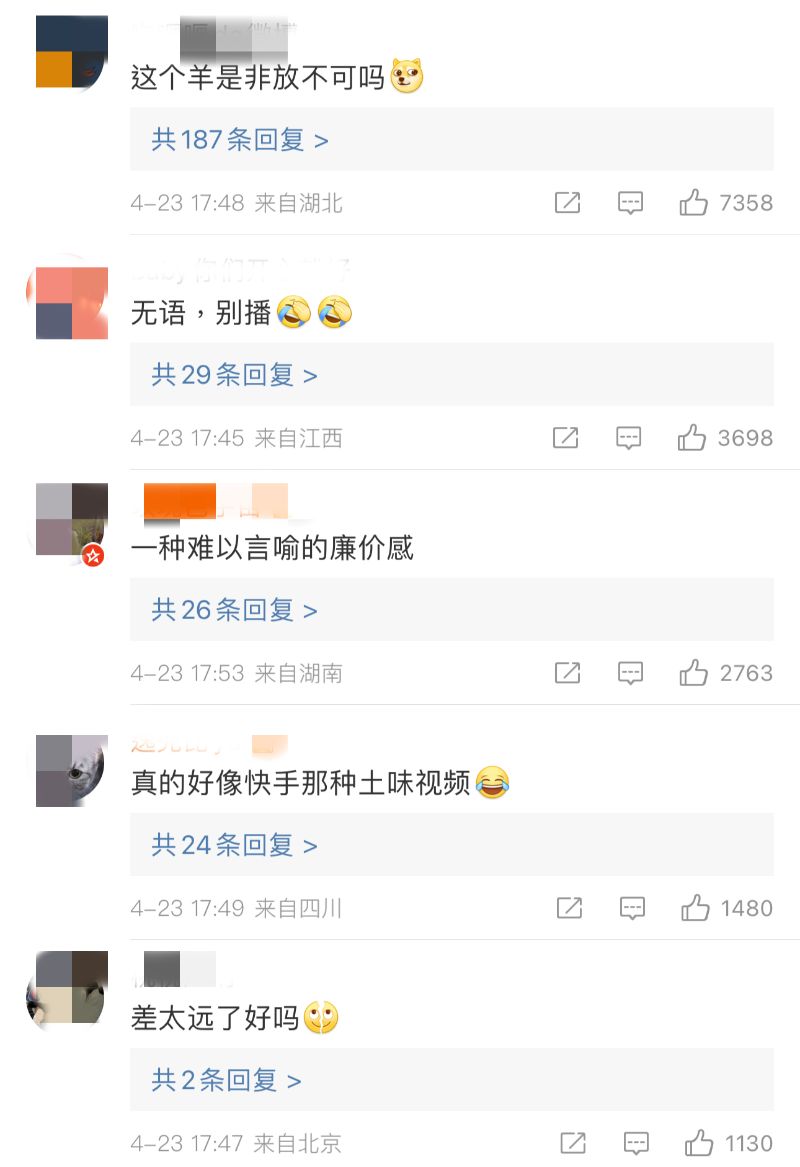
Task: Like the comment 一种难以言喻的廉价感
Action: [x=694, y=673]
